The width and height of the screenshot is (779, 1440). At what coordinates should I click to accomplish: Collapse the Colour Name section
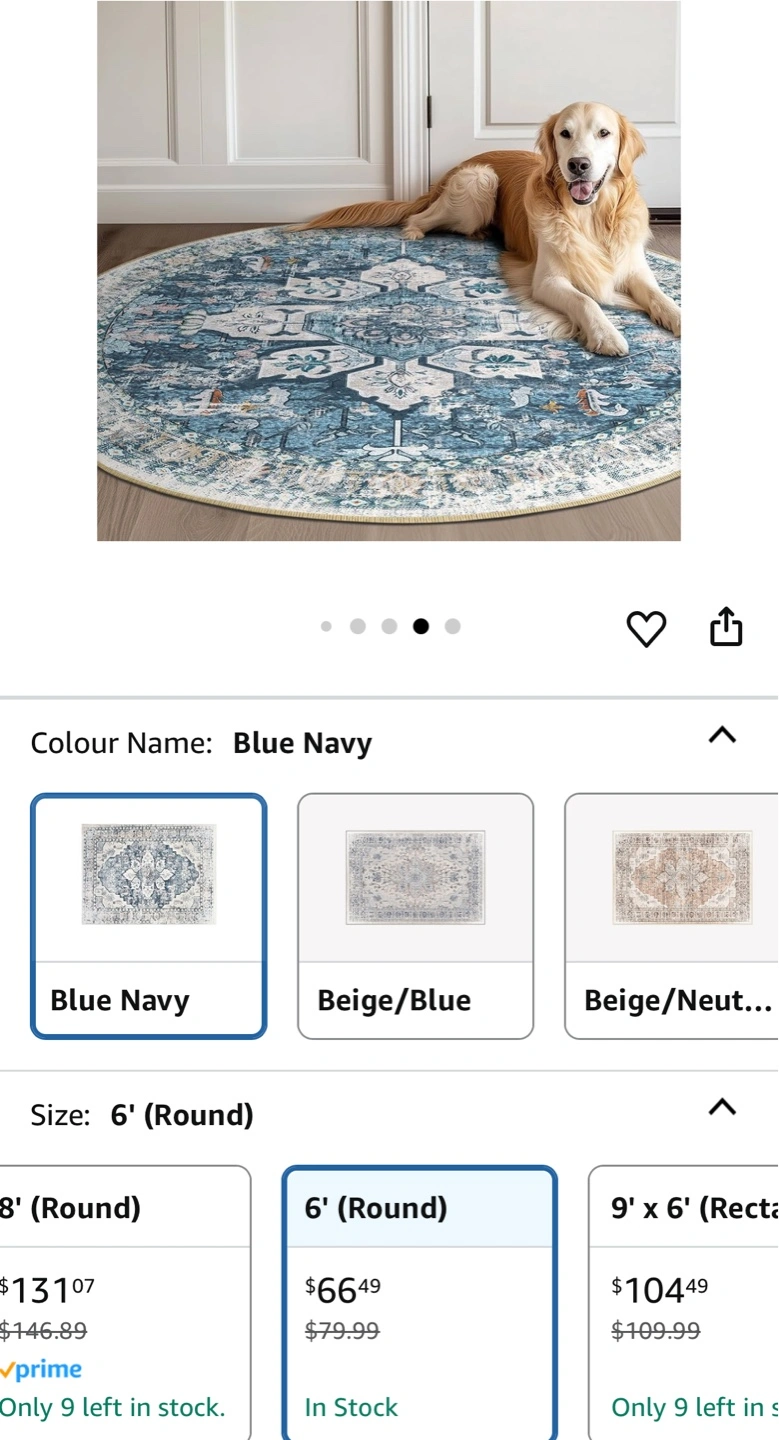click(722, 735)
